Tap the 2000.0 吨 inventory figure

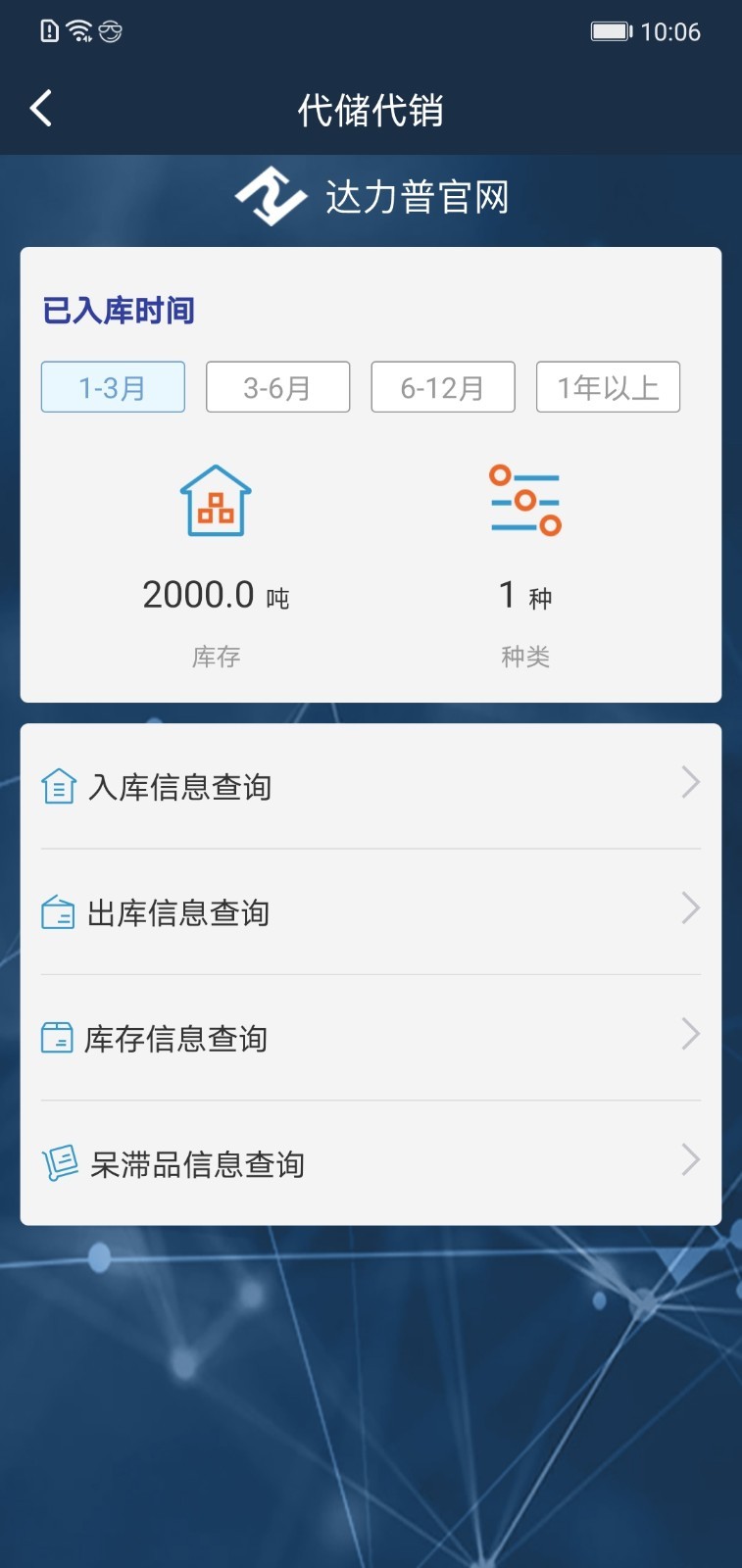216,594
